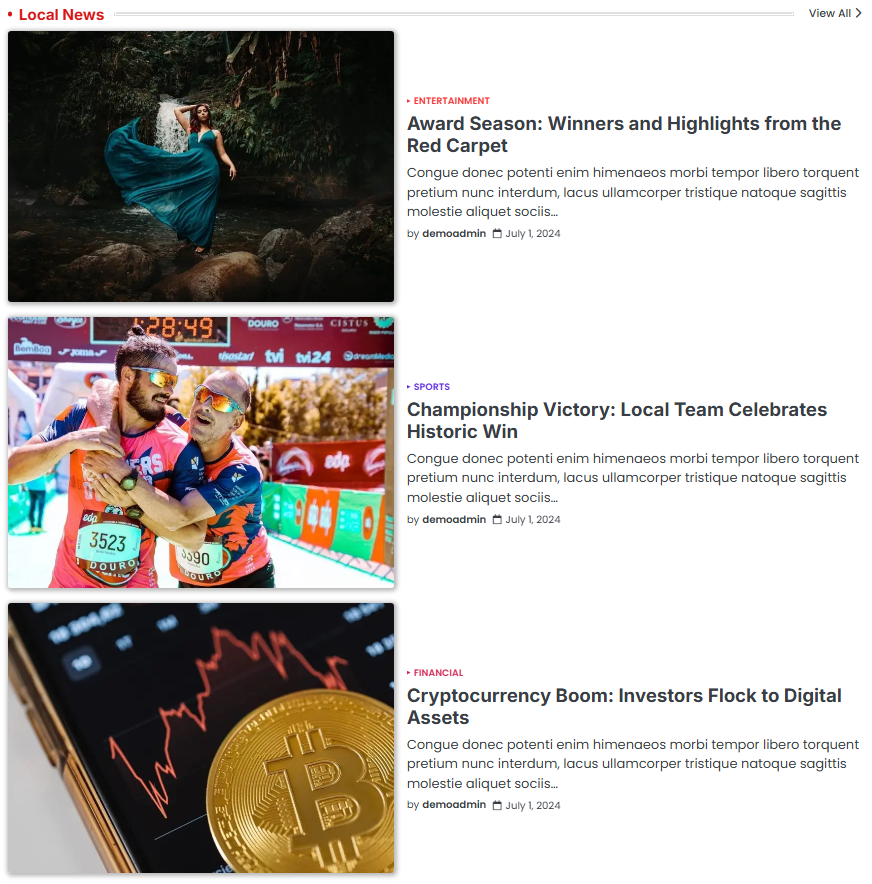This screenshot has width=872, height=884.
Task: Open View All local news
Action: point(834,14)
